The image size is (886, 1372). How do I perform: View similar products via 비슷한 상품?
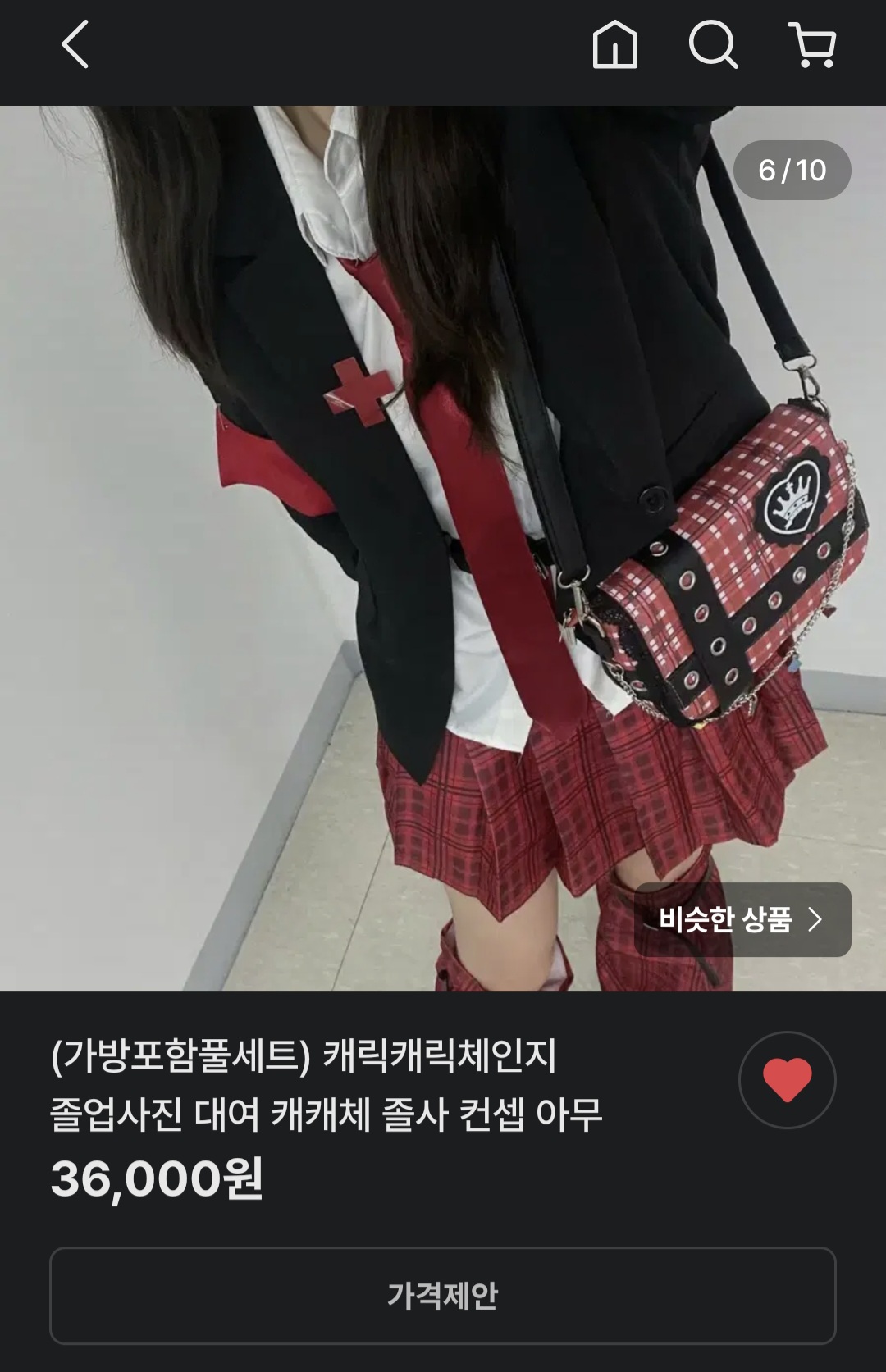click(x=742, y=919)
